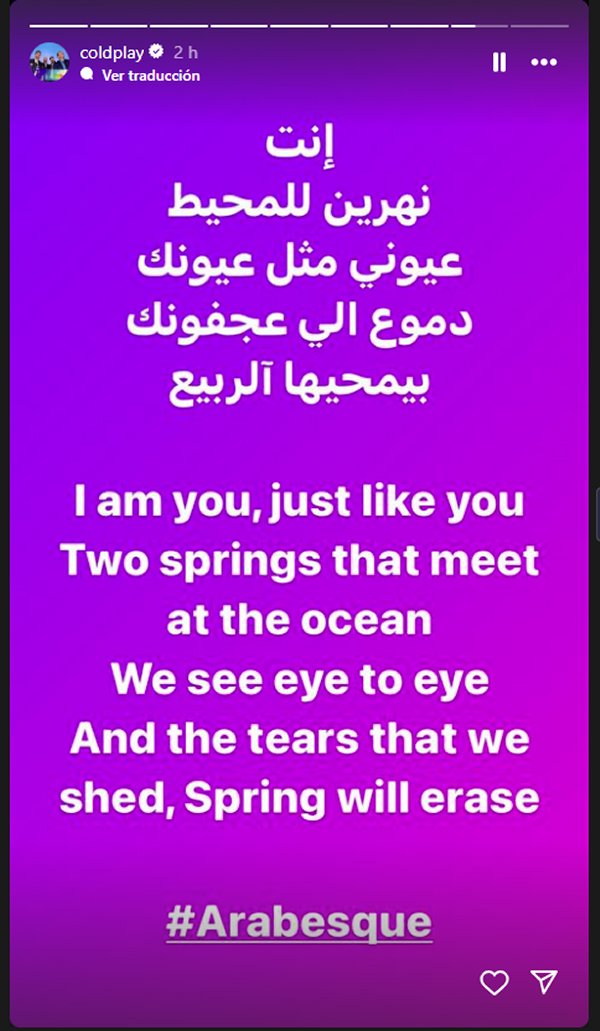Share the story via paper plane icon
Screen dimensions: 600x1031
(x=543, y=981)
